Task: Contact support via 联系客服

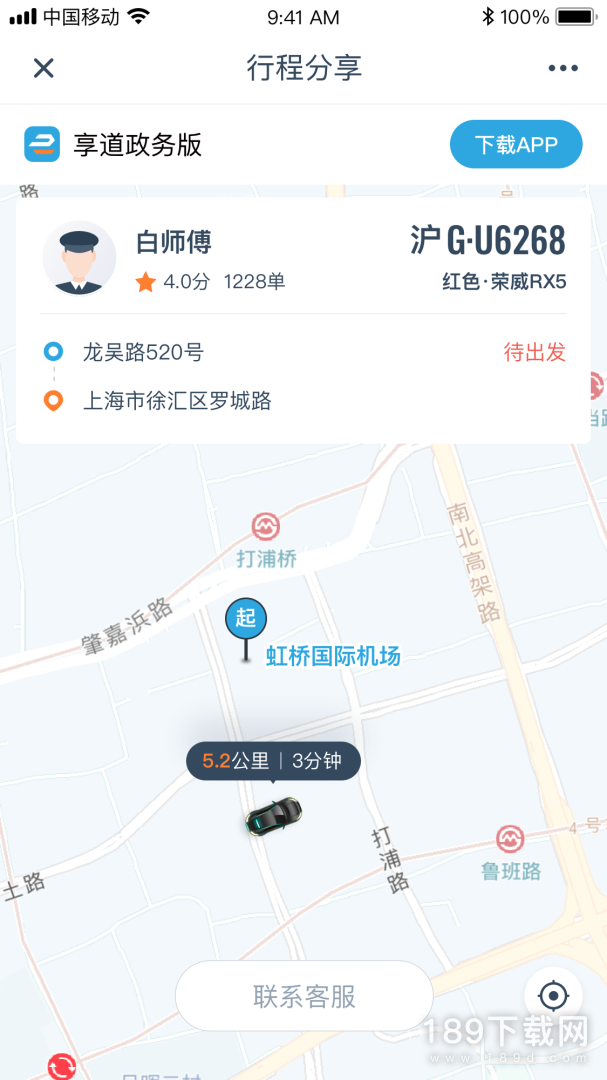Action: click(x=304, y=996)
